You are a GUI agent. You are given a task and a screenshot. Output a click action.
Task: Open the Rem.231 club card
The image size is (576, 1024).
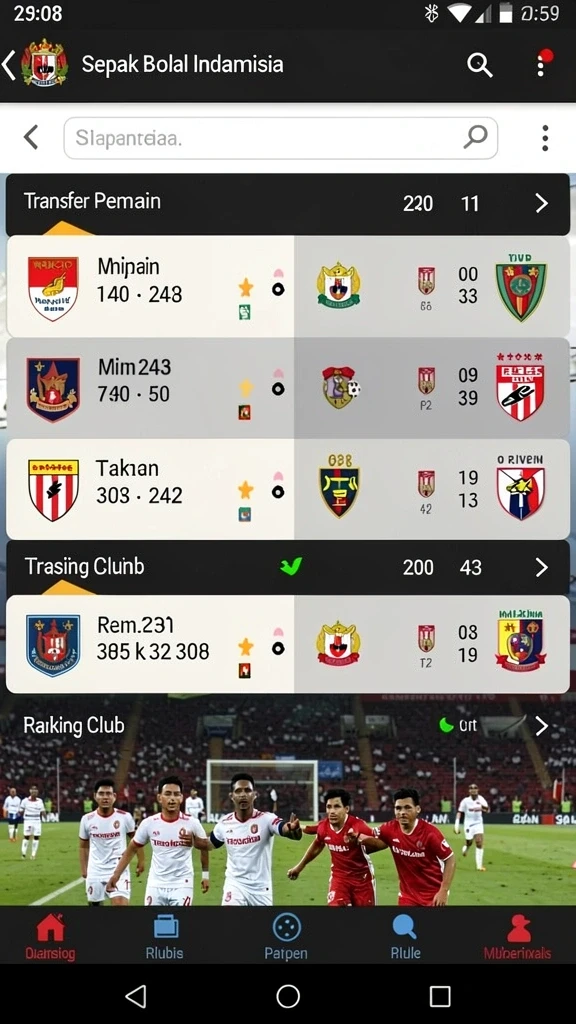[x=288, y=644]
